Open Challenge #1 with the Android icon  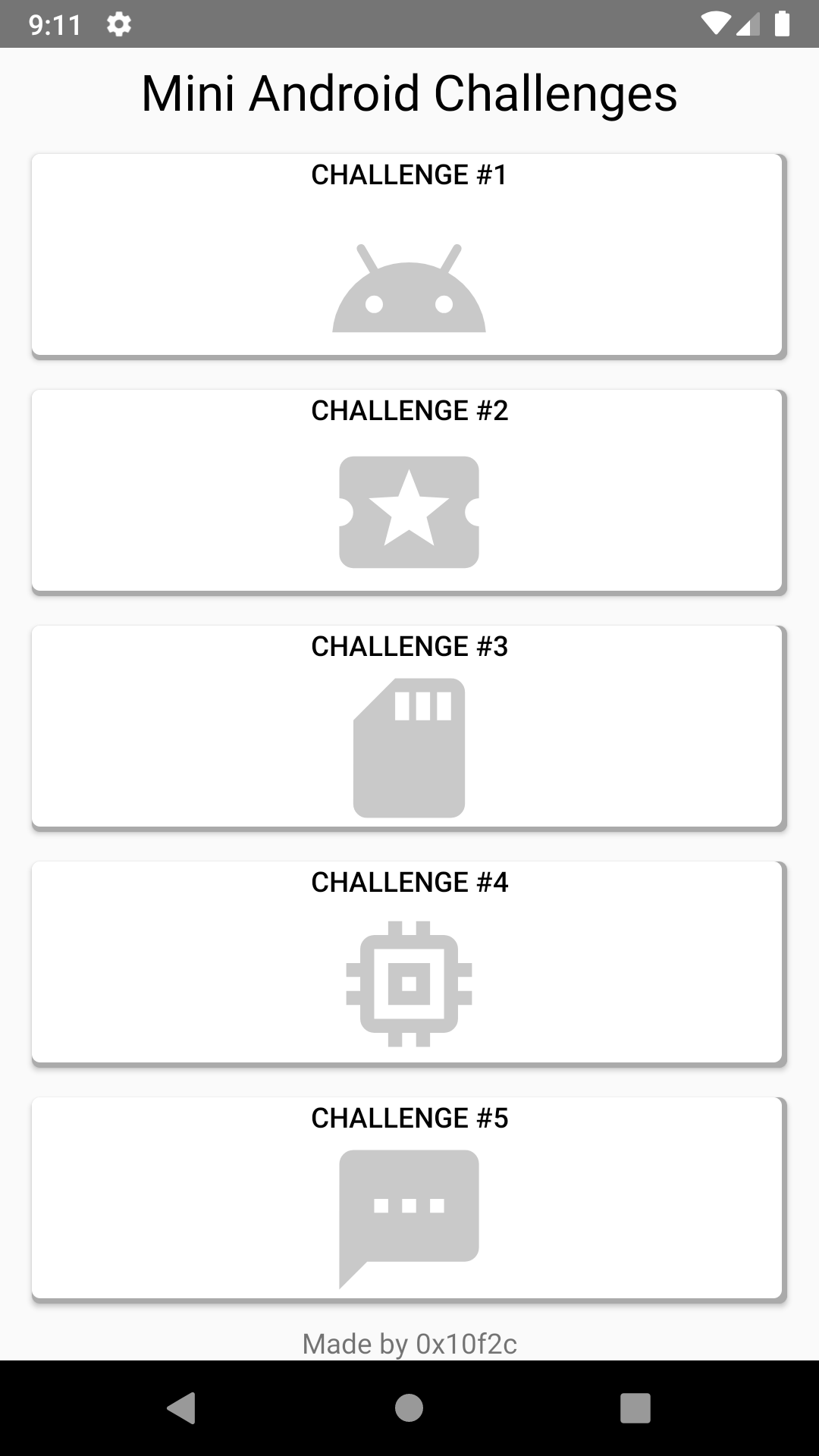pos(408,255)
